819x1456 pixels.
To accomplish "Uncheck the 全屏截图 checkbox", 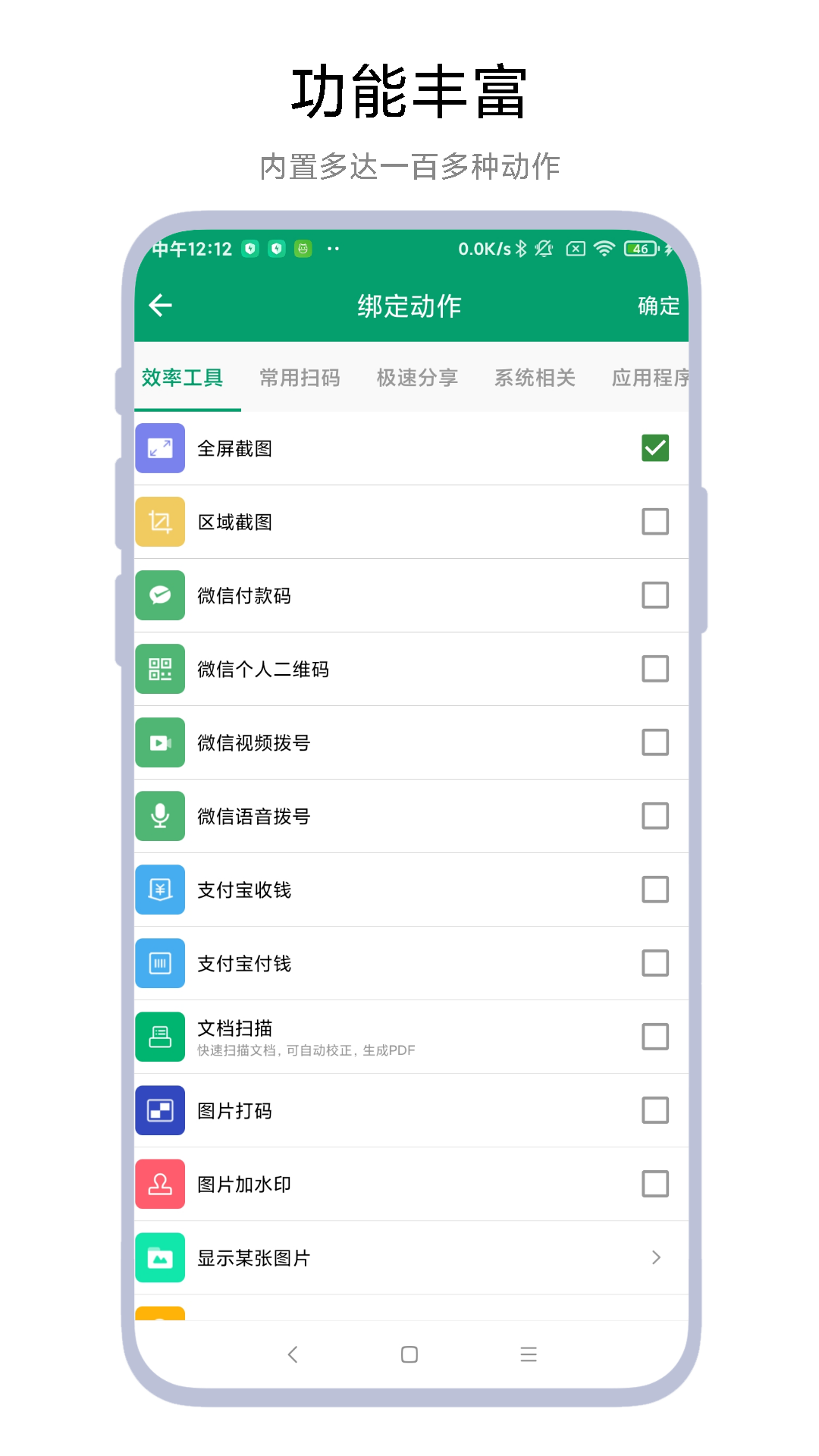I will [x=654, y=448].
